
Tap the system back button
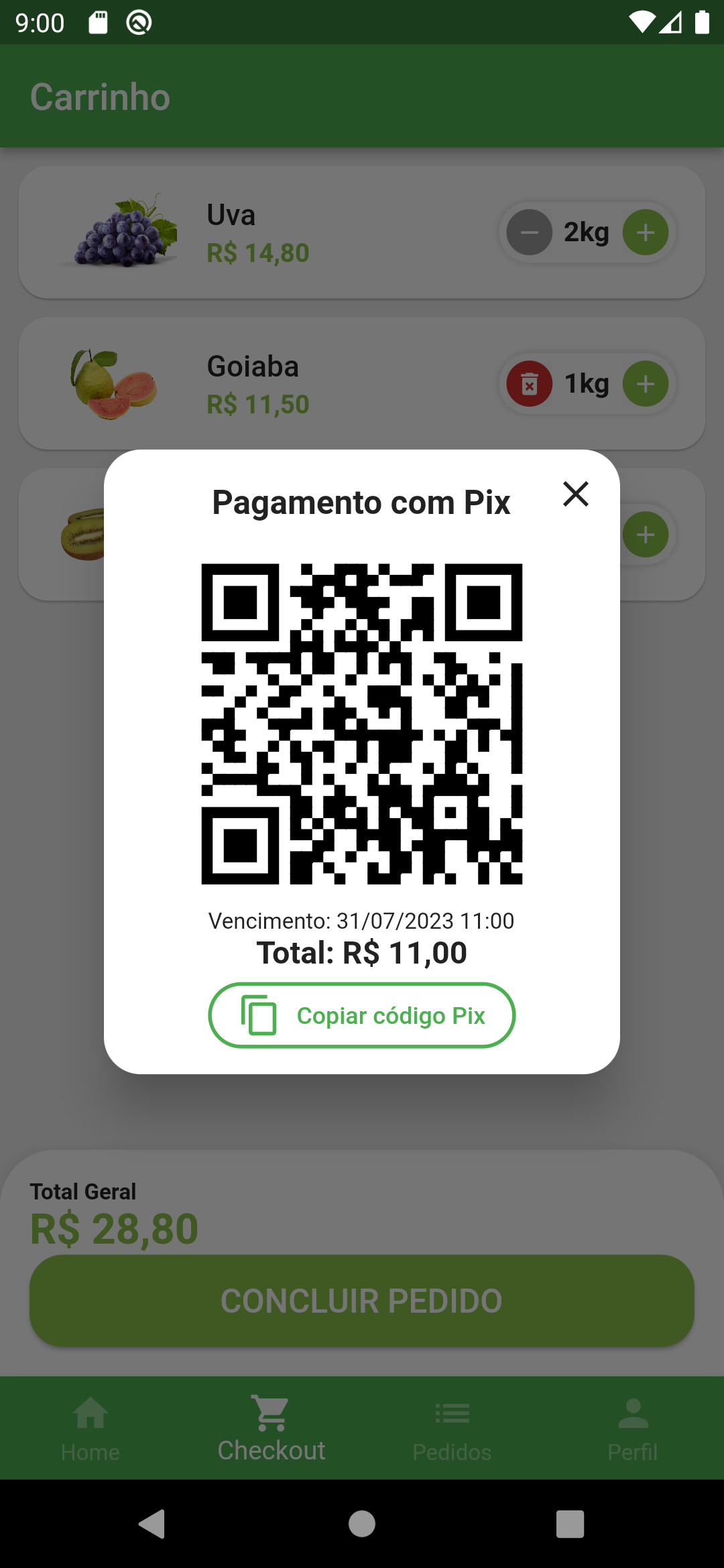[x=152, y=1524]
